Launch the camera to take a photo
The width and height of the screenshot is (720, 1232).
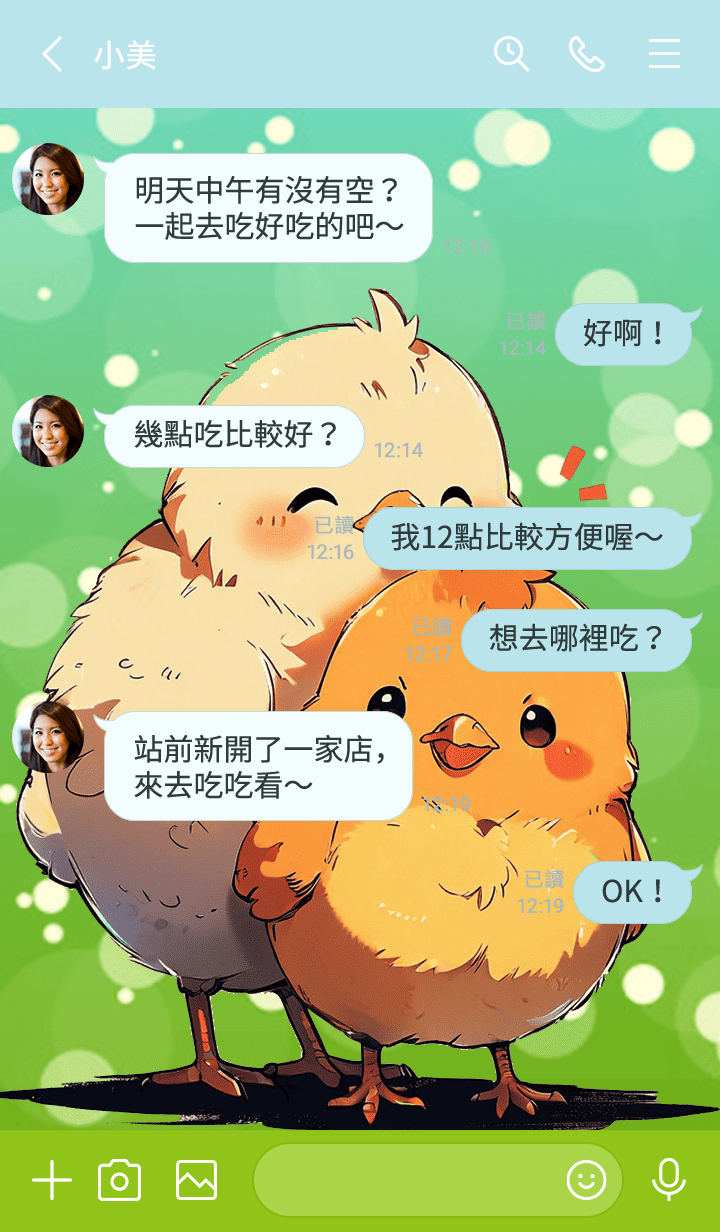point(119,1181)
